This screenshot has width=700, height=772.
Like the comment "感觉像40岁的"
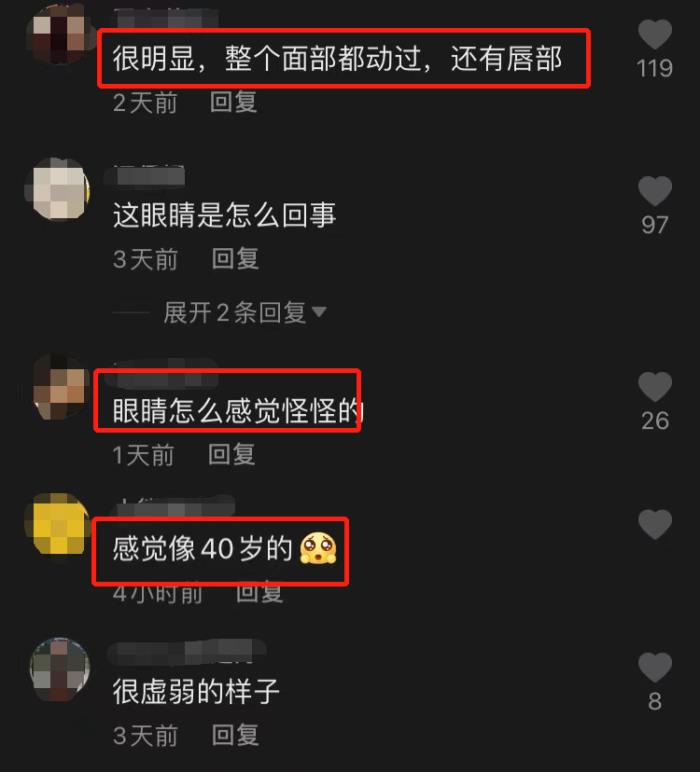point(655,524)
